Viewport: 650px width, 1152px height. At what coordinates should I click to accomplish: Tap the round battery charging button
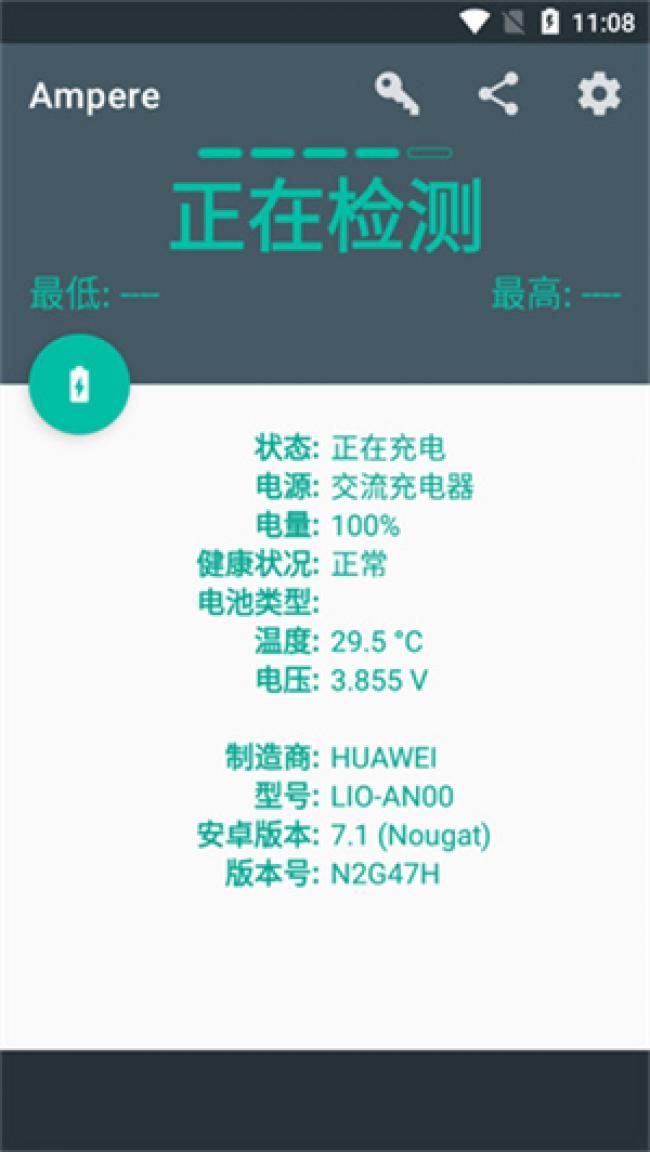tap(79, 384)
